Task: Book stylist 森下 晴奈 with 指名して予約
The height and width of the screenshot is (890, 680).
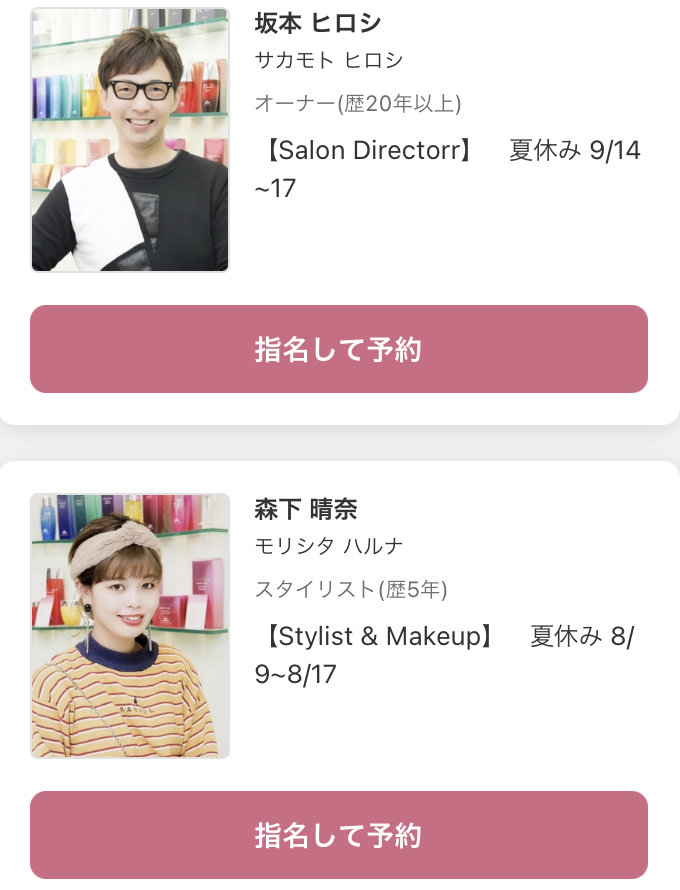Action: click(339, 835)
